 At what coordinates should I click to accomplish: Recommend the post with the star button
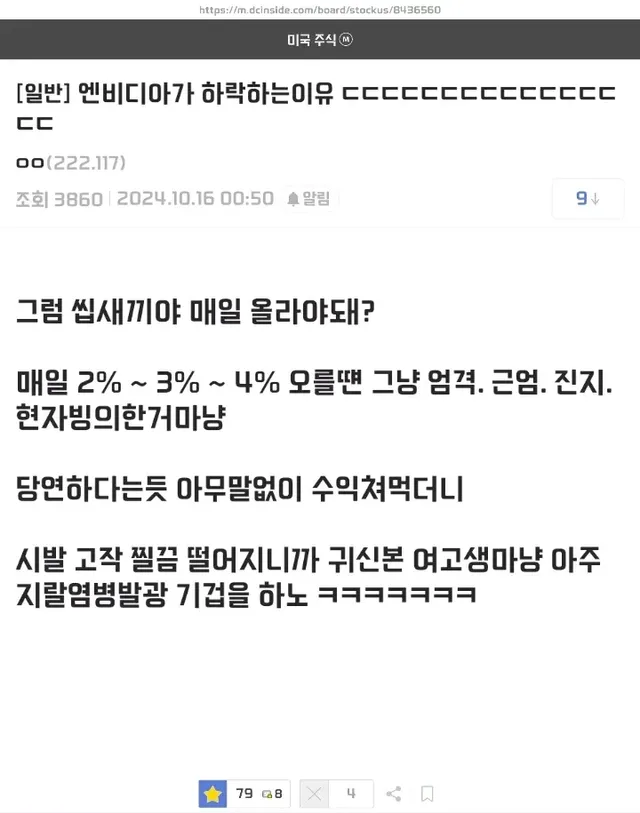(213, 794)
